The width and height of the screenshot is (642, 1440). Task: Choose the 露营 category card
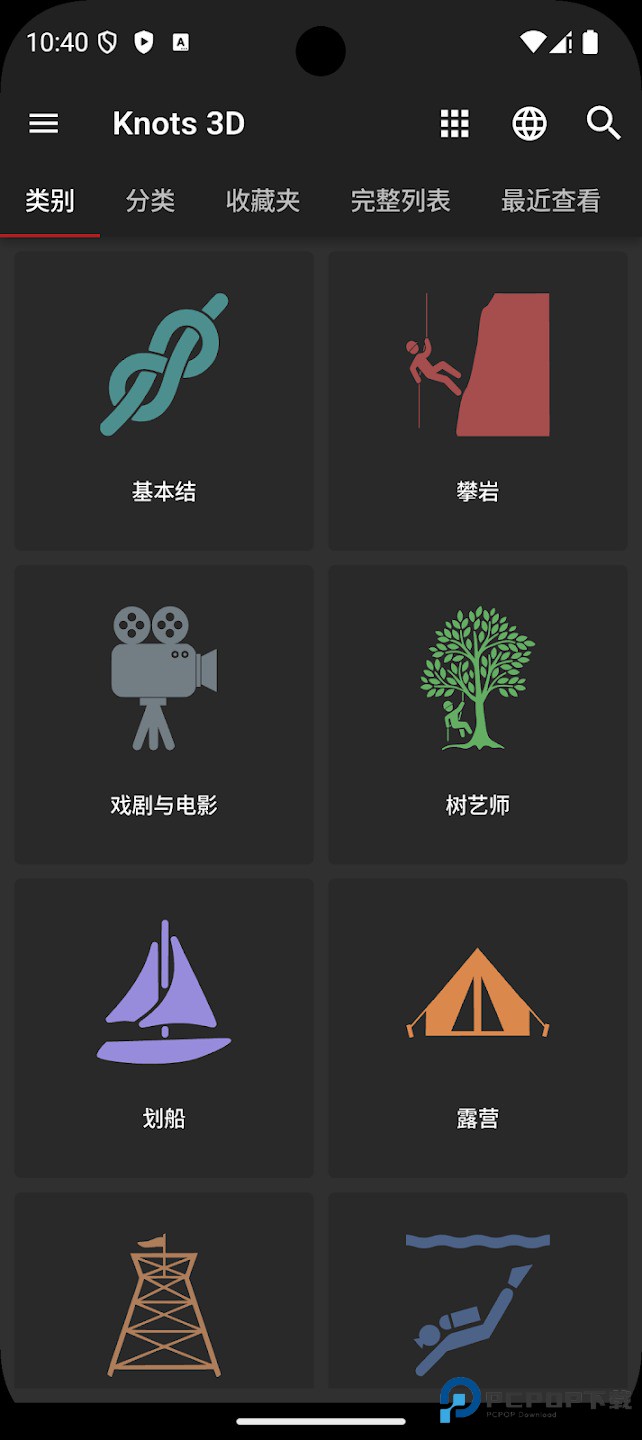click(x=477, y=1027)
